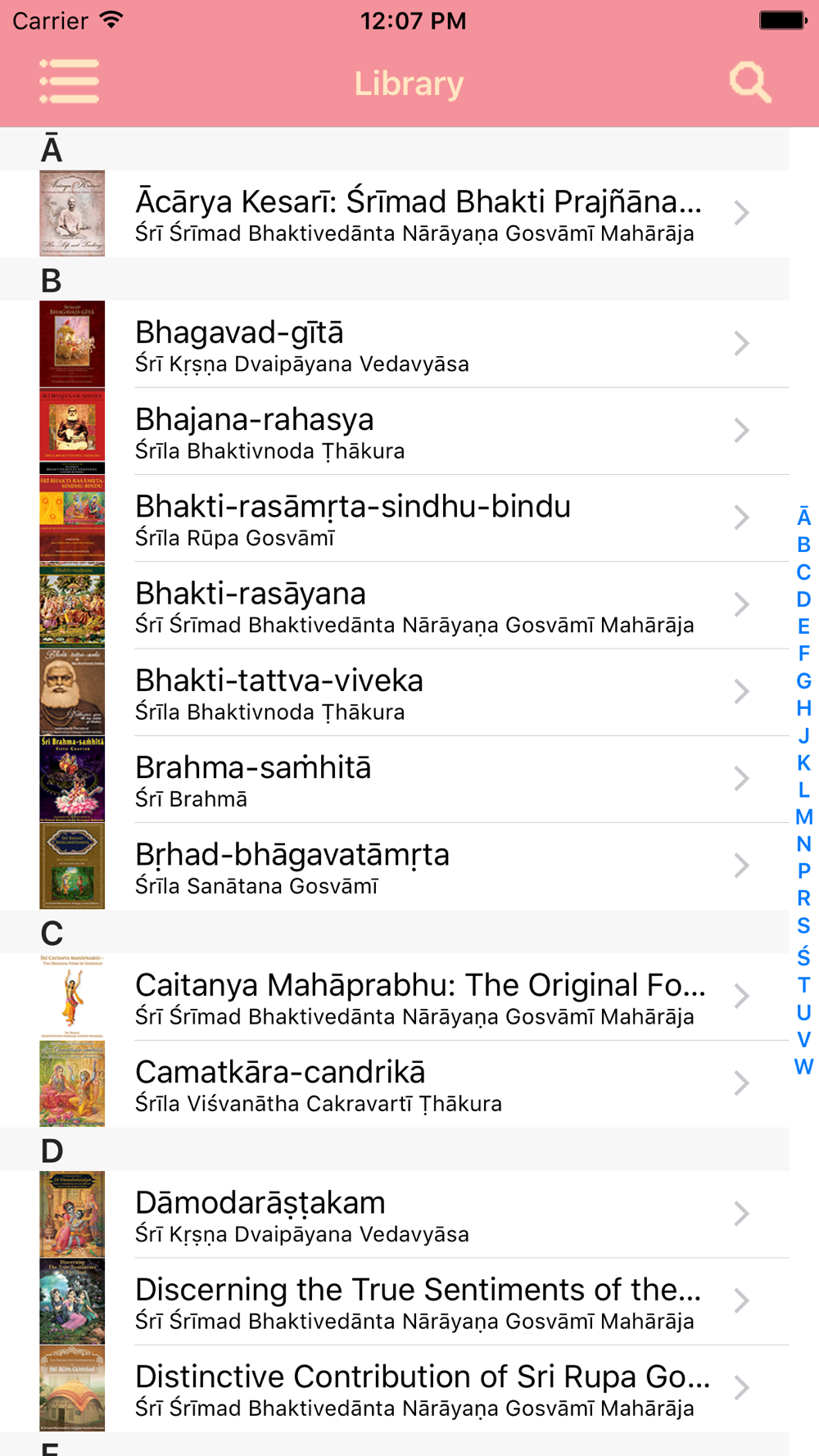Image resolution: width=819 pixels, height=1456 pixels.
Task: Choose Brahma-saṁhitā
Action: pos(418,780)
